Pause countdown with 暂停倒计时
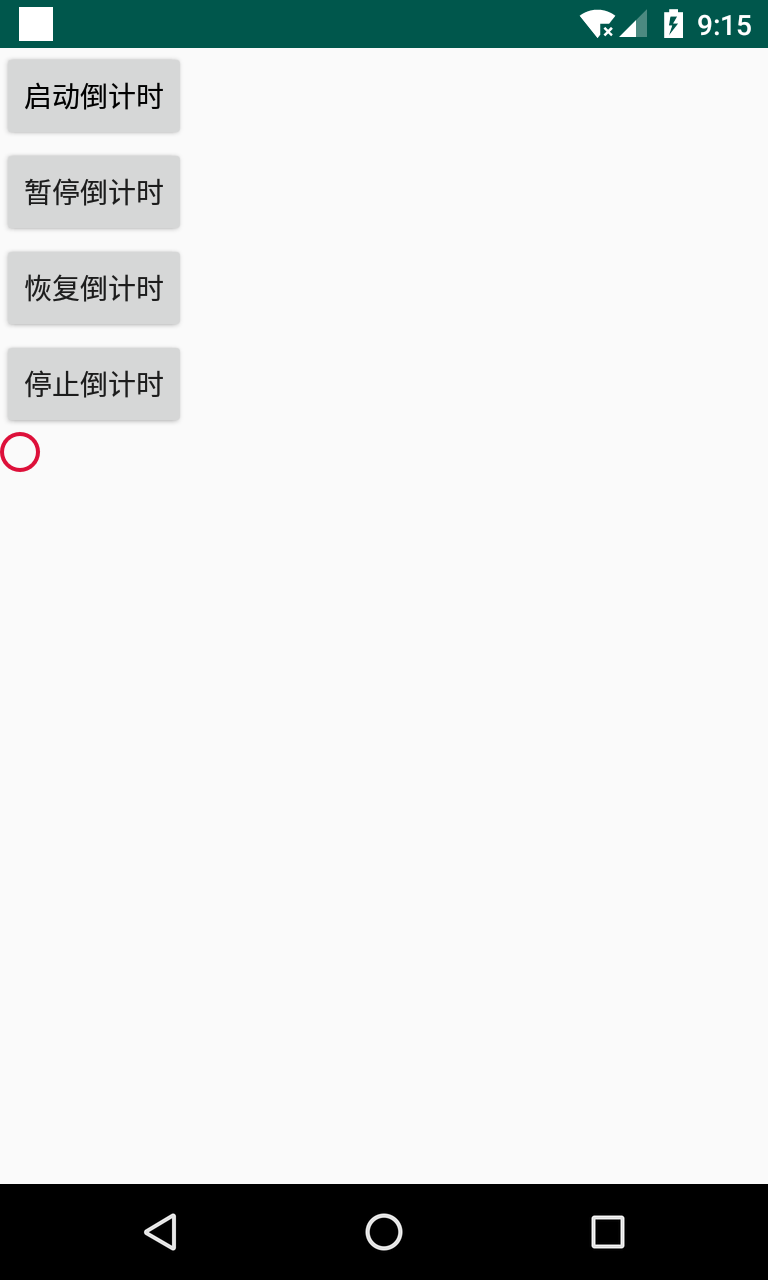Image resolution: width=768 pixels, height=1280 pixels. click(x=94, y=192)
